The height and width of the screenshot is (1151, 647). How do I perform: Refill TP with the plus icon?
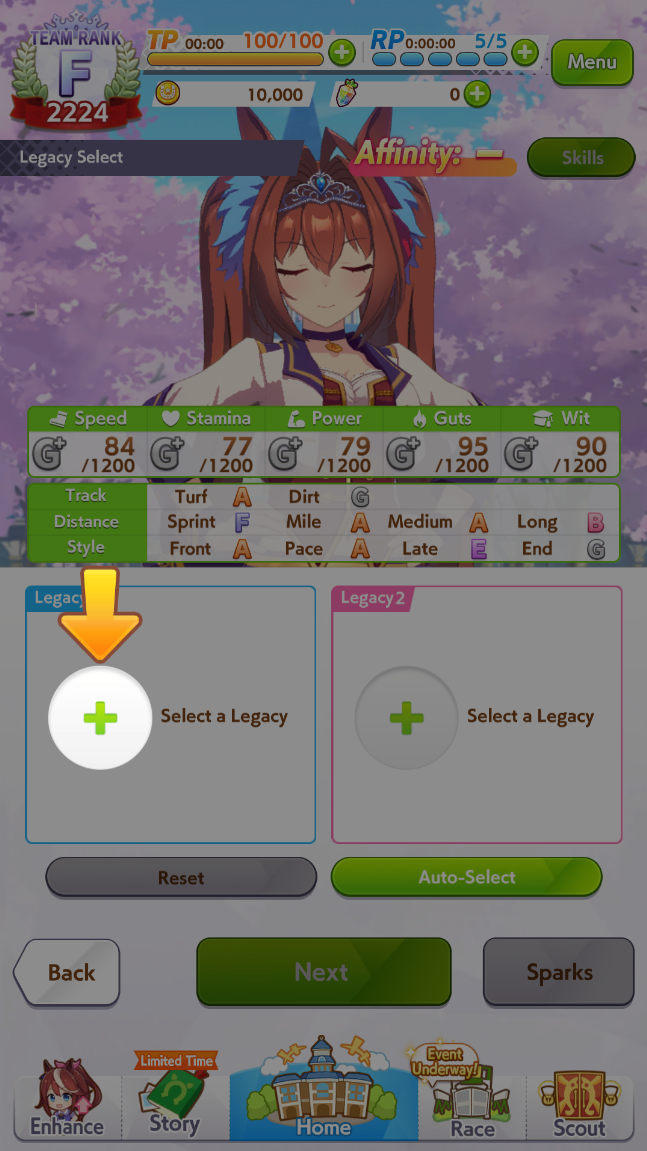pyautogui.click(x=341, y=52)
